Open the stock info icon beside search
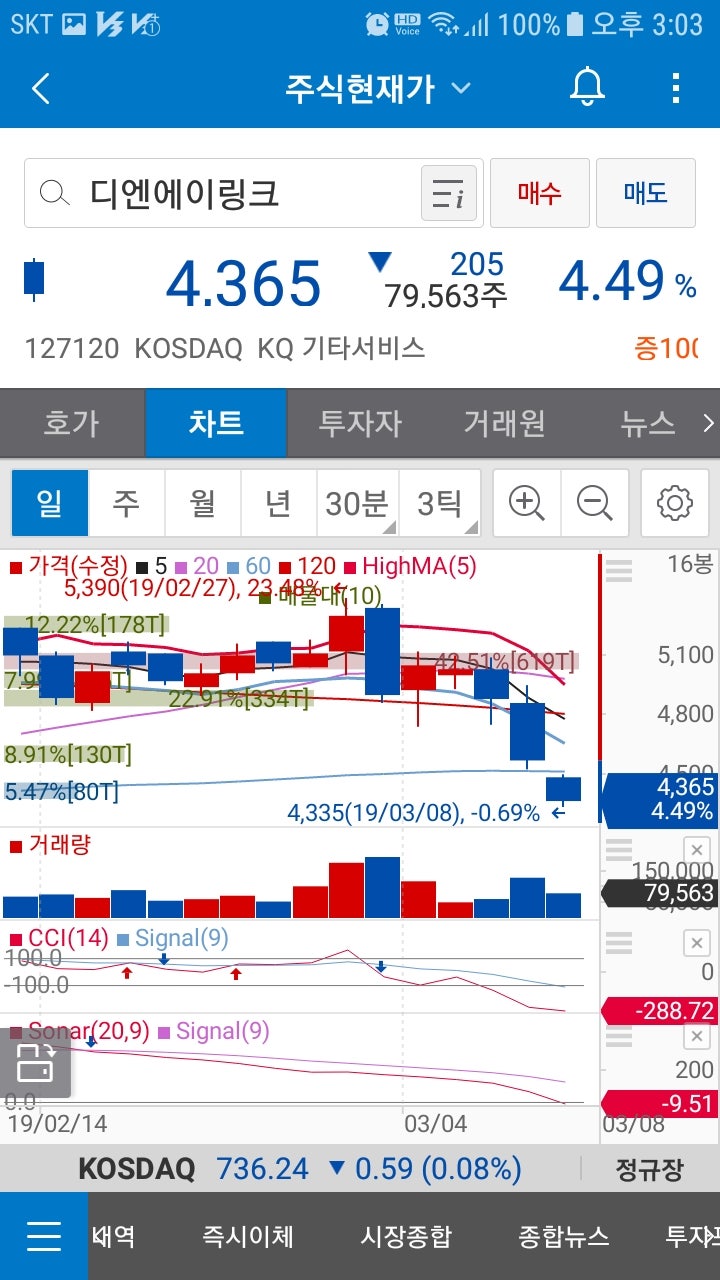The height and width of the screenshot is (1280, 720). coord(449,192)
